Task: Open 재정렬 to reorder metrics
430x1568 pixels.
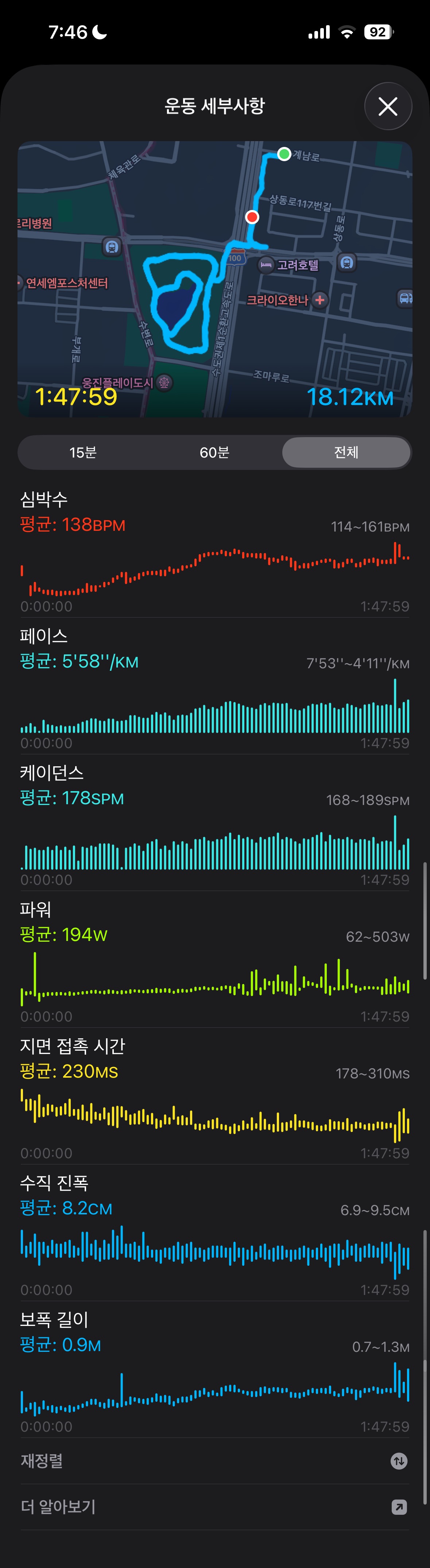Action: pos(214,1461)
